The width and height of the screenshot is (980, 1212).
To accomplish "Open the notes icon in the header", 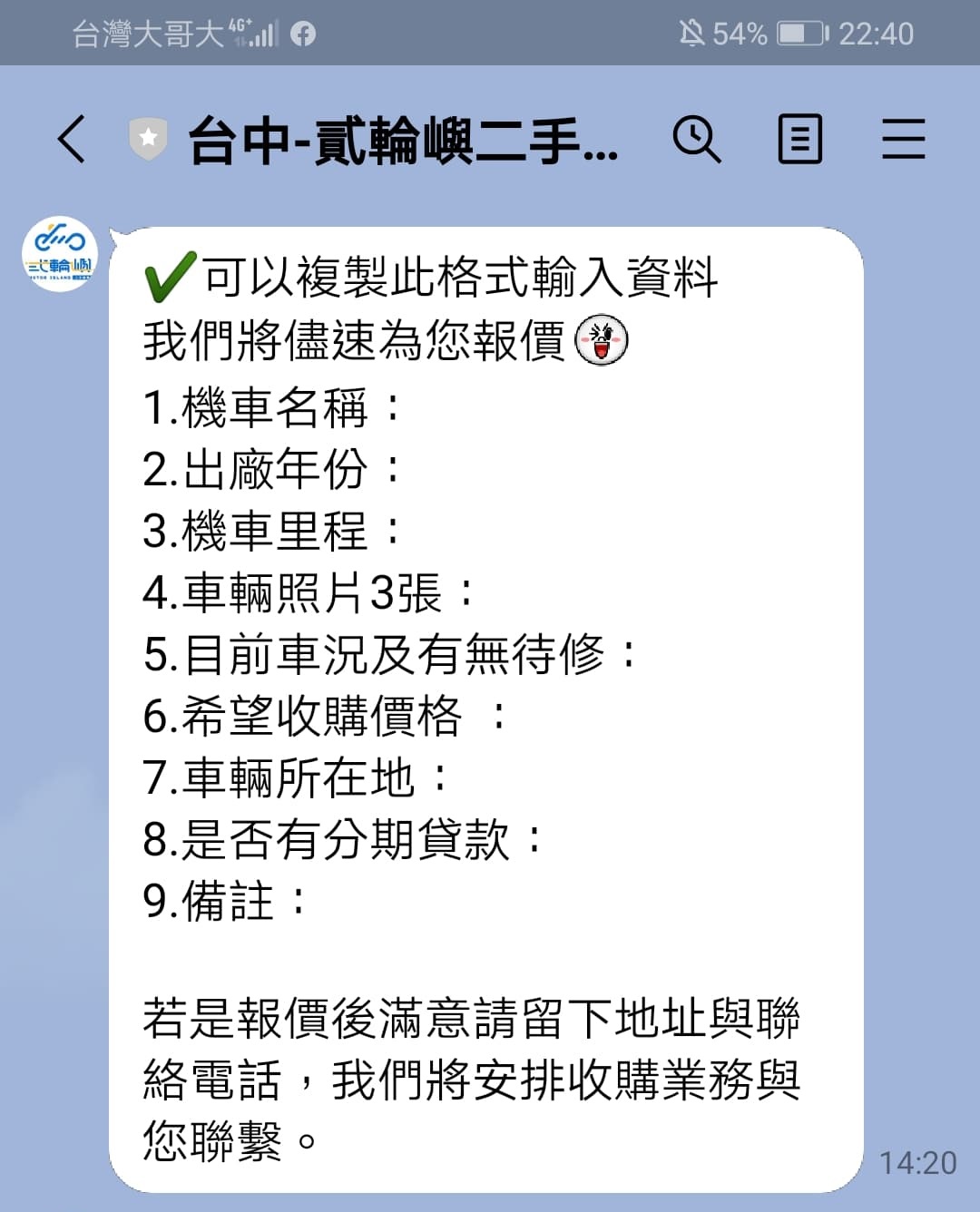I will point(799,140).
